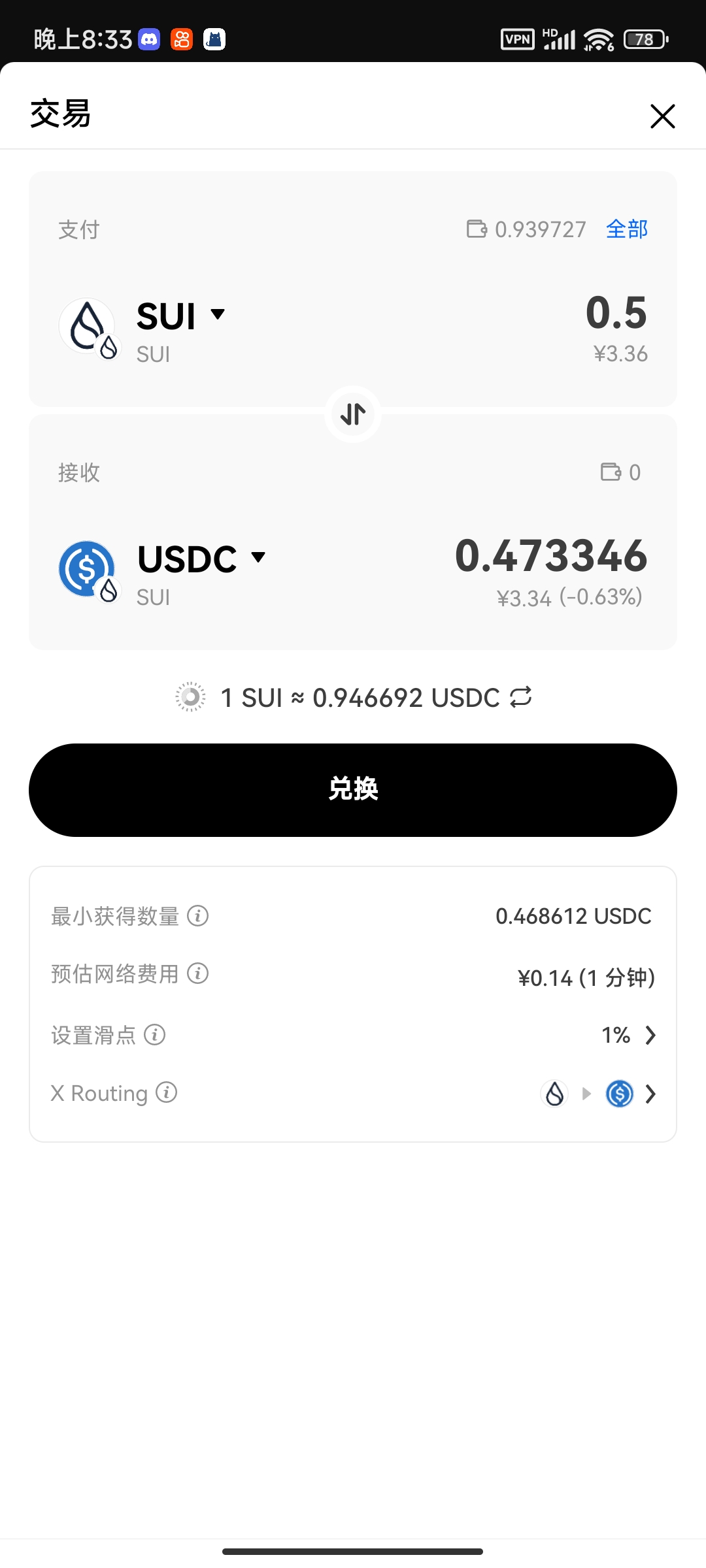The height and width of the screenshot is (1568, 706).
Task: Open the SUI pay token dropdown
Action: click(x=181, y=316)
